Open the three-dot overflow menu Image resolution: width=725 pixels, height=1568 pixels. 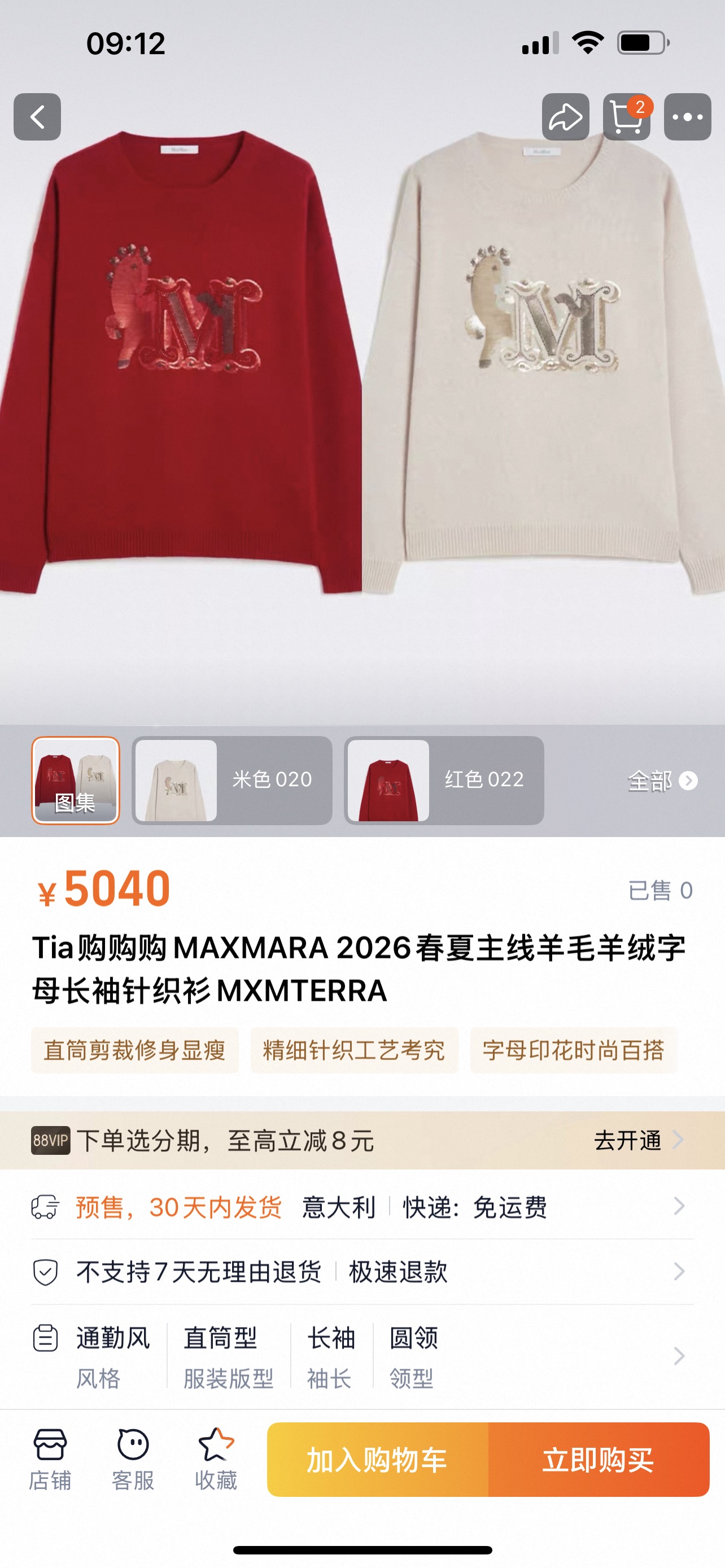pyautogui.click(x=687, y=117)
